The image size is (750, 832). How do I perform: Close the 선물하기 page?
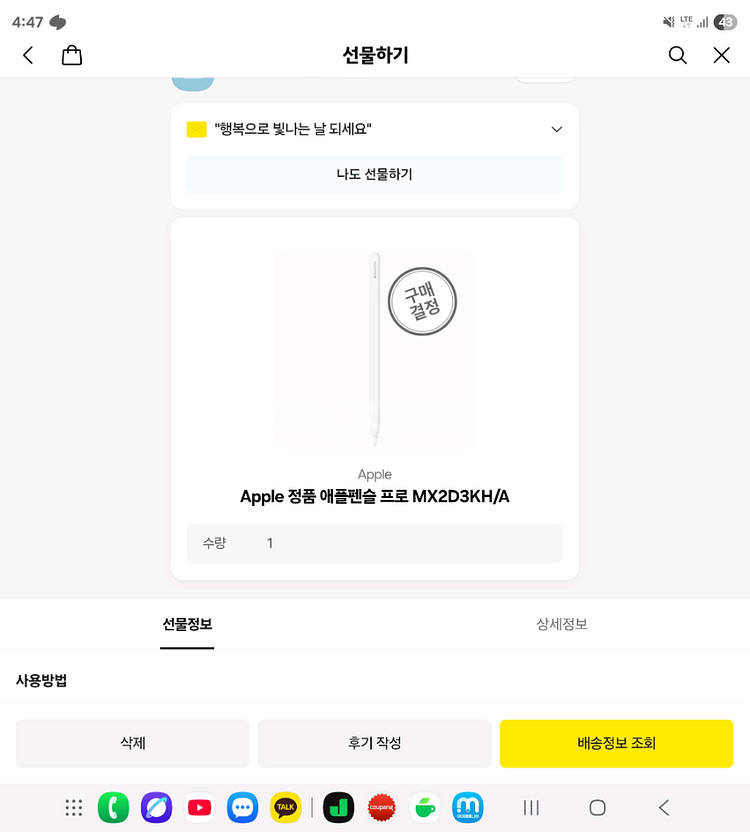pos(722,56)
